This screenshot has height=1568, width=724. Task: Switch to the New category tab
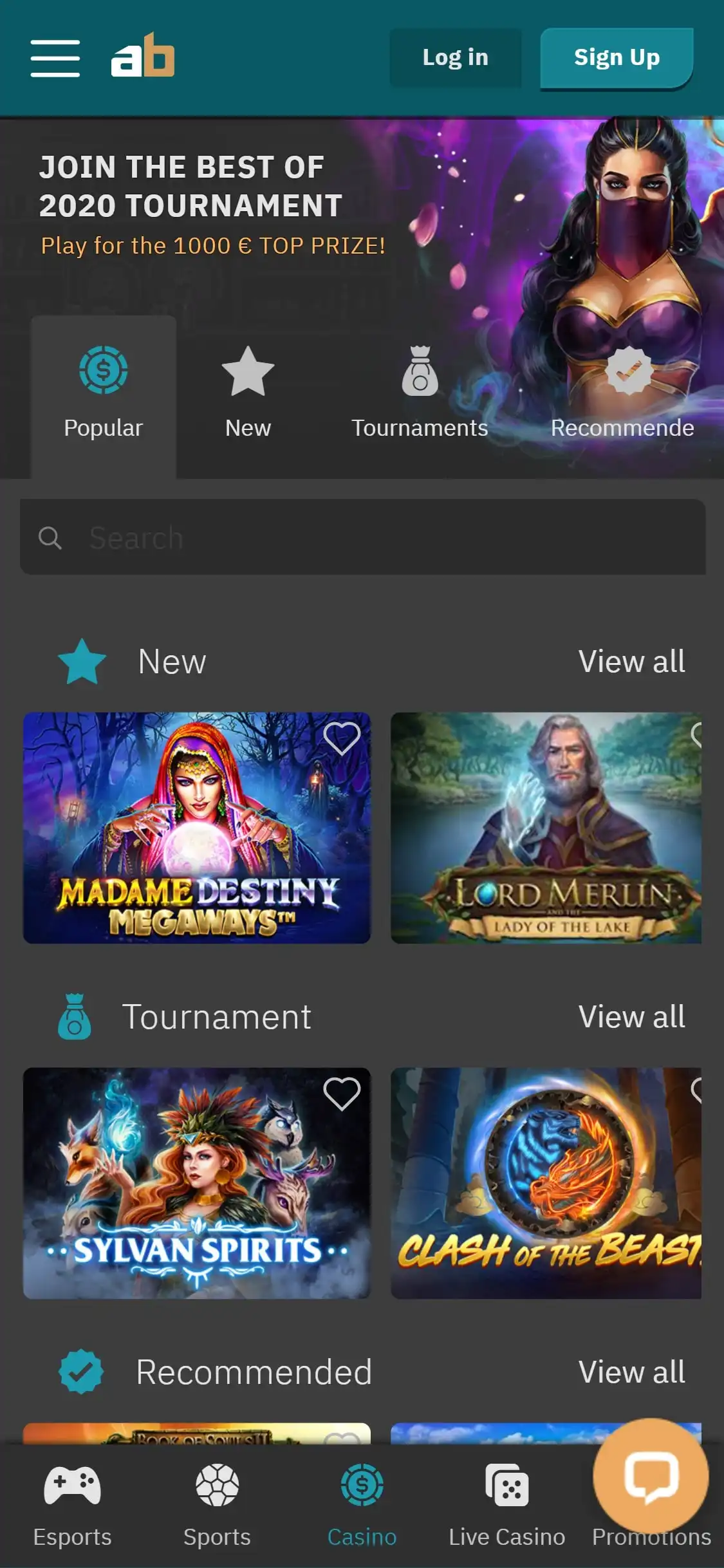(248, 394)
